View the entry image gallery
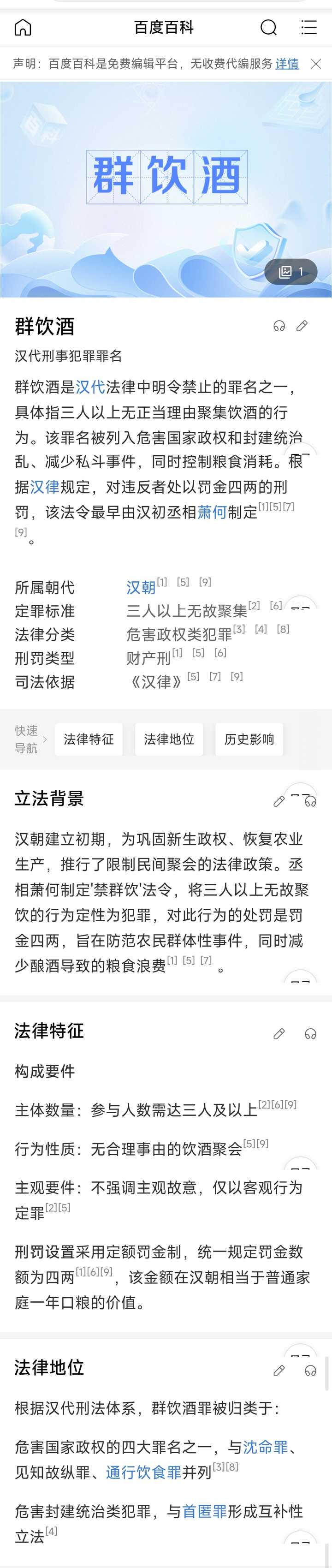Image resolution: width=332 pixels, height=1568 pixels. [290, 271]
